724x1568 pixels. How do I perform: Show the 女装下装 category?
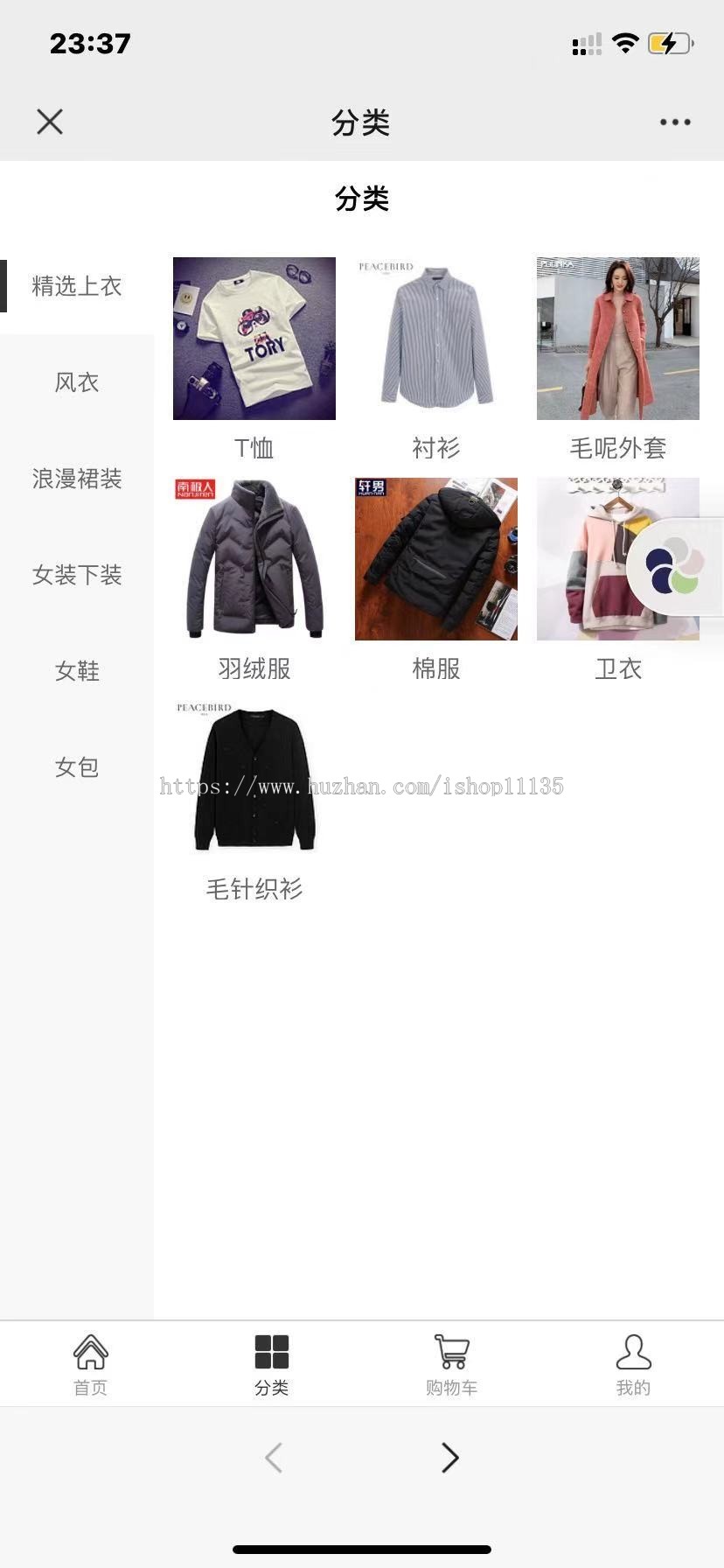(77, 575)
